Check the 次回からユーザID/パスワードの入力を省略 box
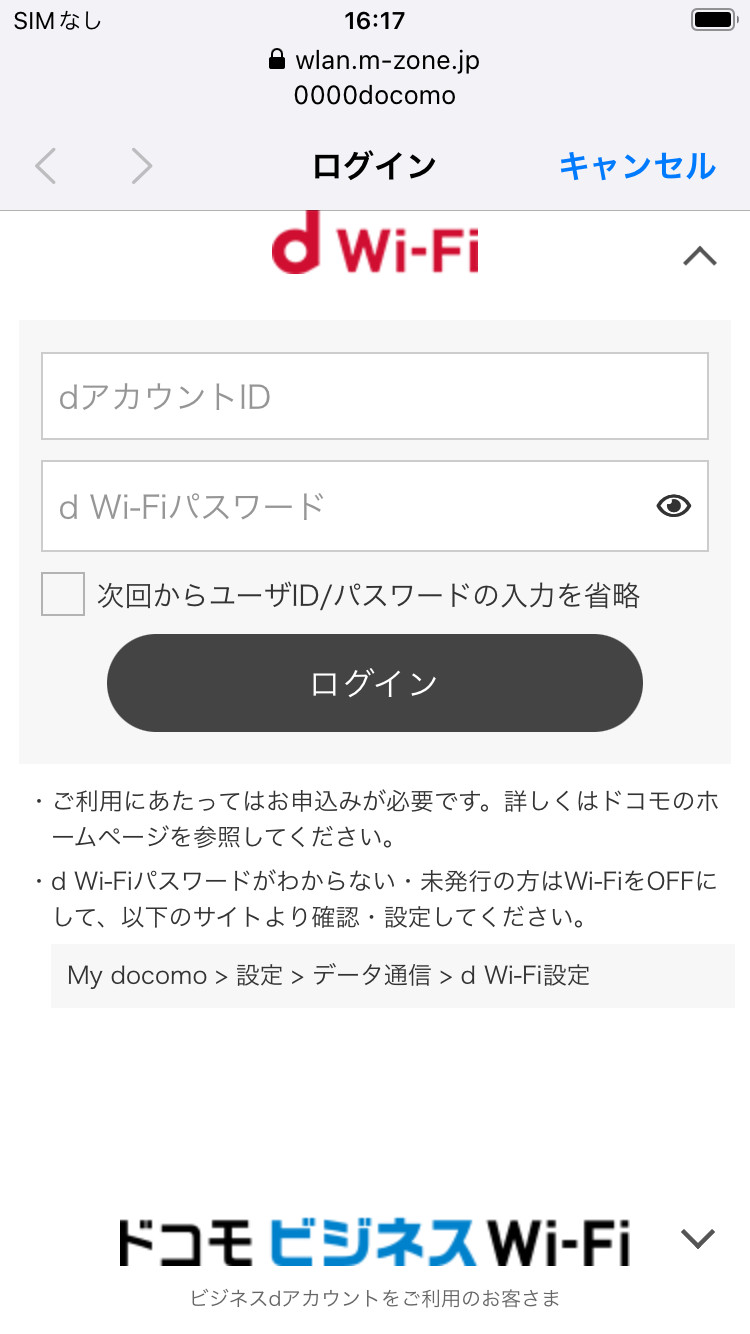The height and width of the screenshot is (1334, 750). (63, 595)
